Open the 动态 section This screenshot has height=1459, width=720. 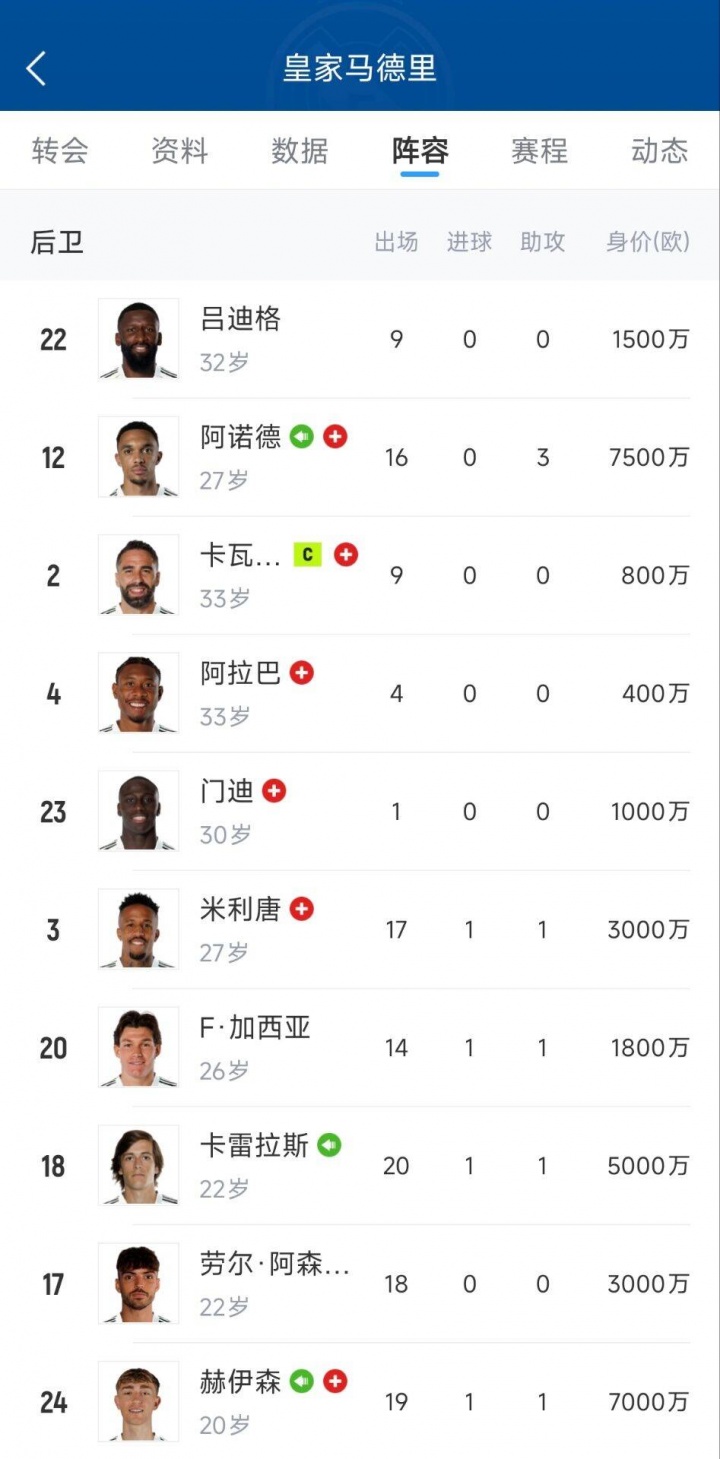660,151
